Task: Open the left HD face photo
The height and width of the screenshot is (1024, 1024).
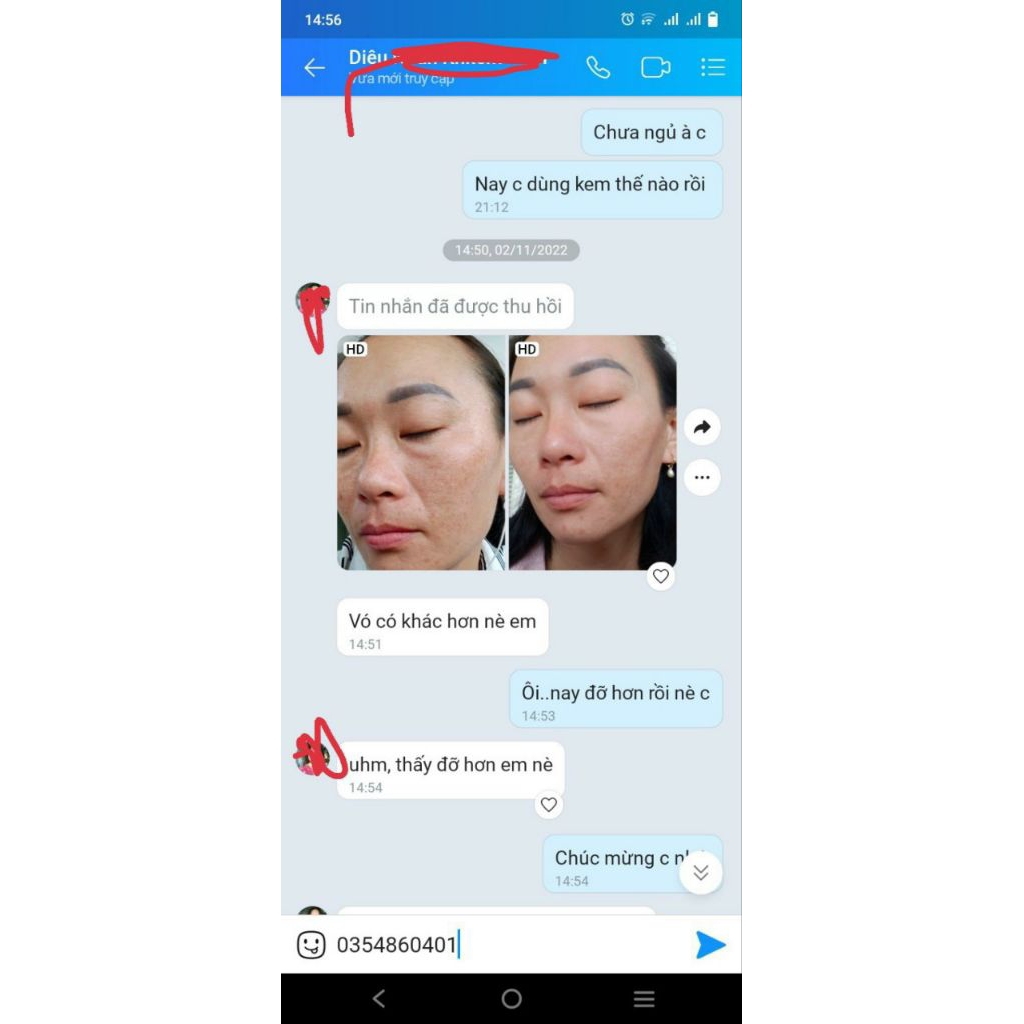Action: [421, 452]
